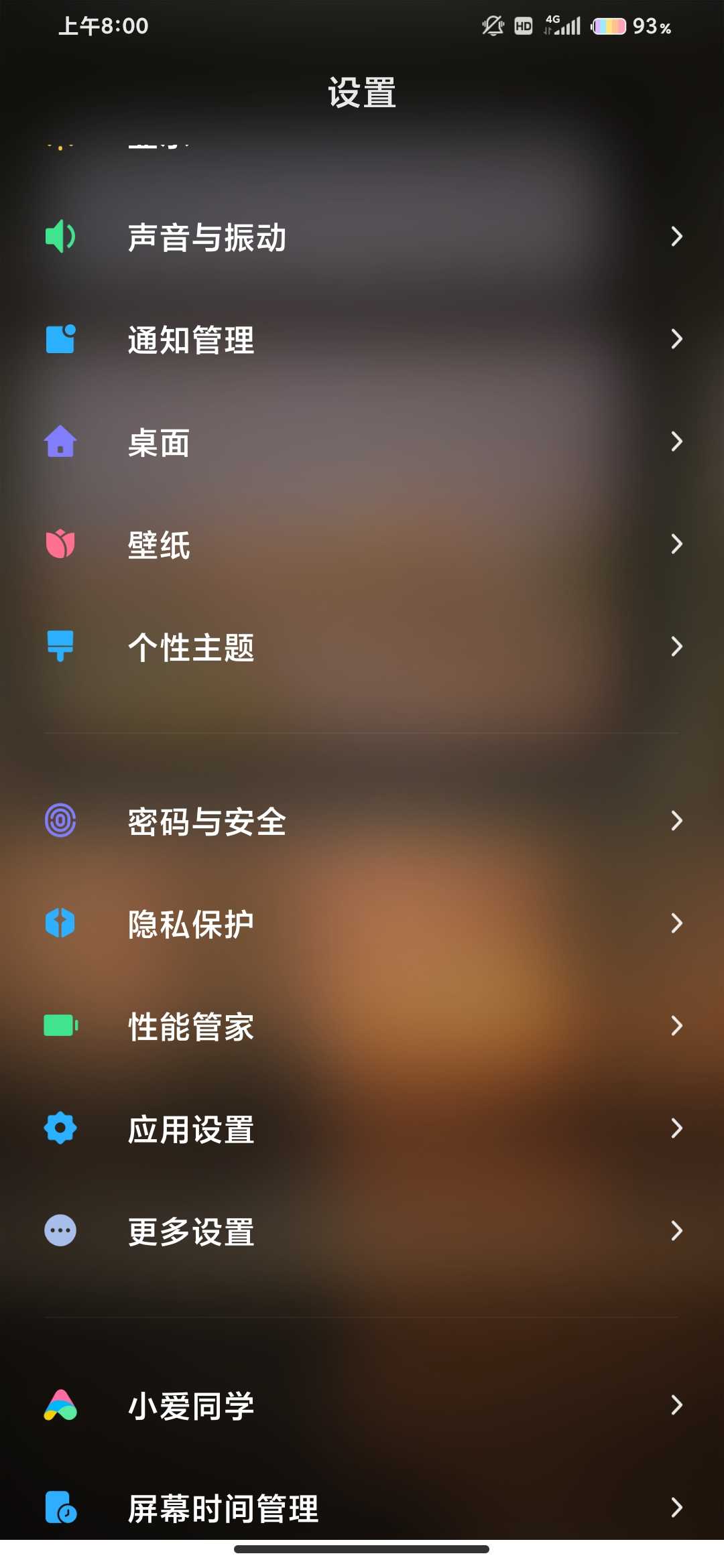Open 隐私保护 row

tap(362, 923)
